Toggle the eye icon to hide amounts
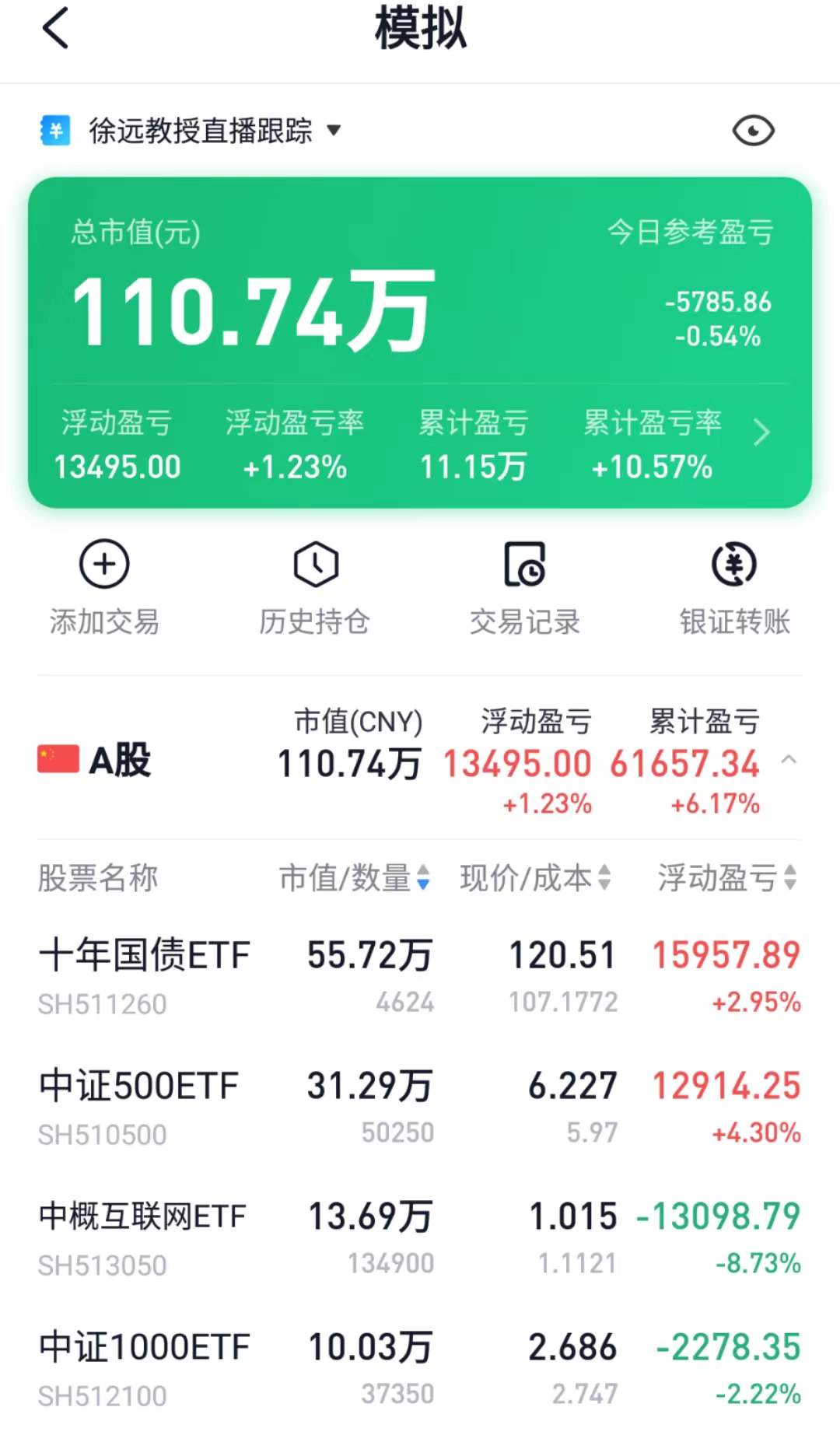 click(753, 131)
